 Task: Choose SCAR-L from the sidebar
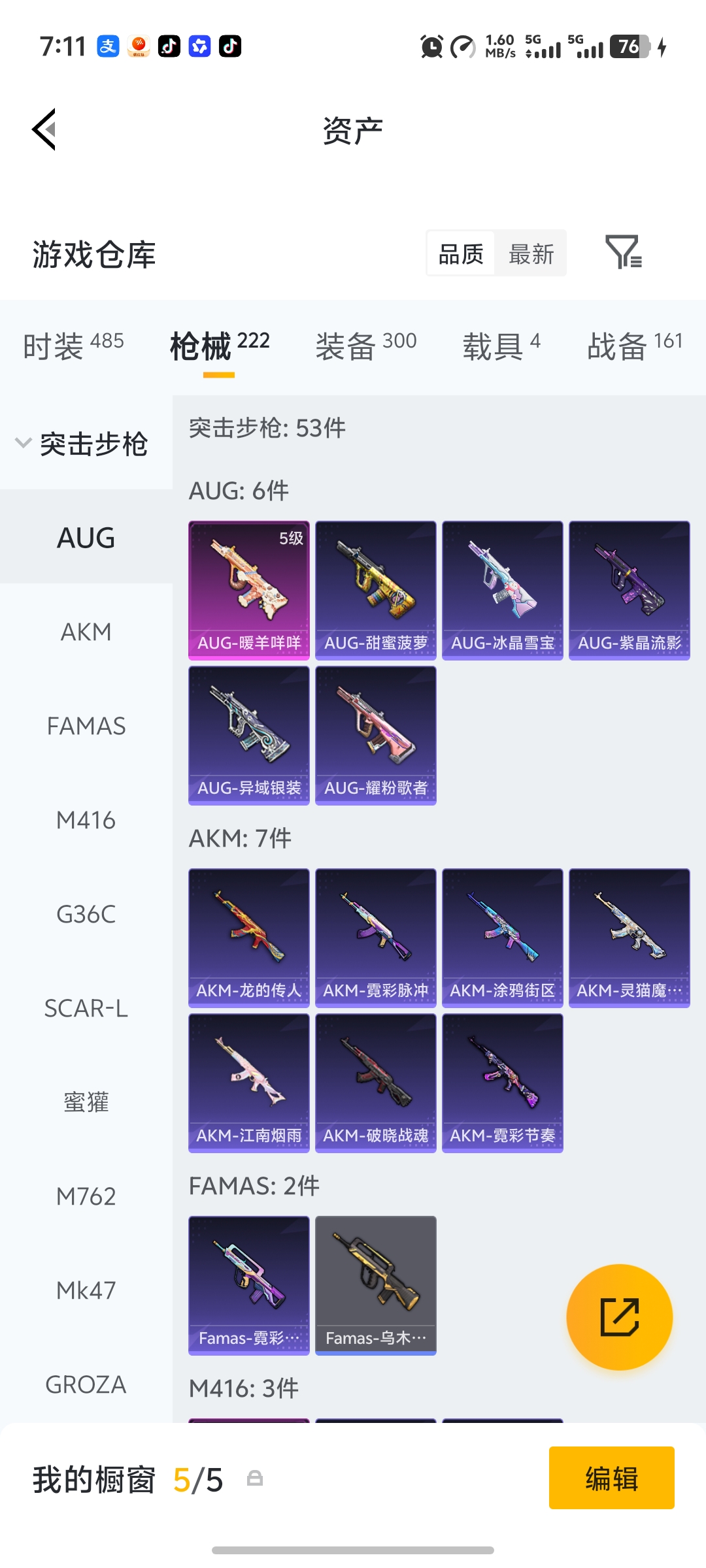point(86,1008)
